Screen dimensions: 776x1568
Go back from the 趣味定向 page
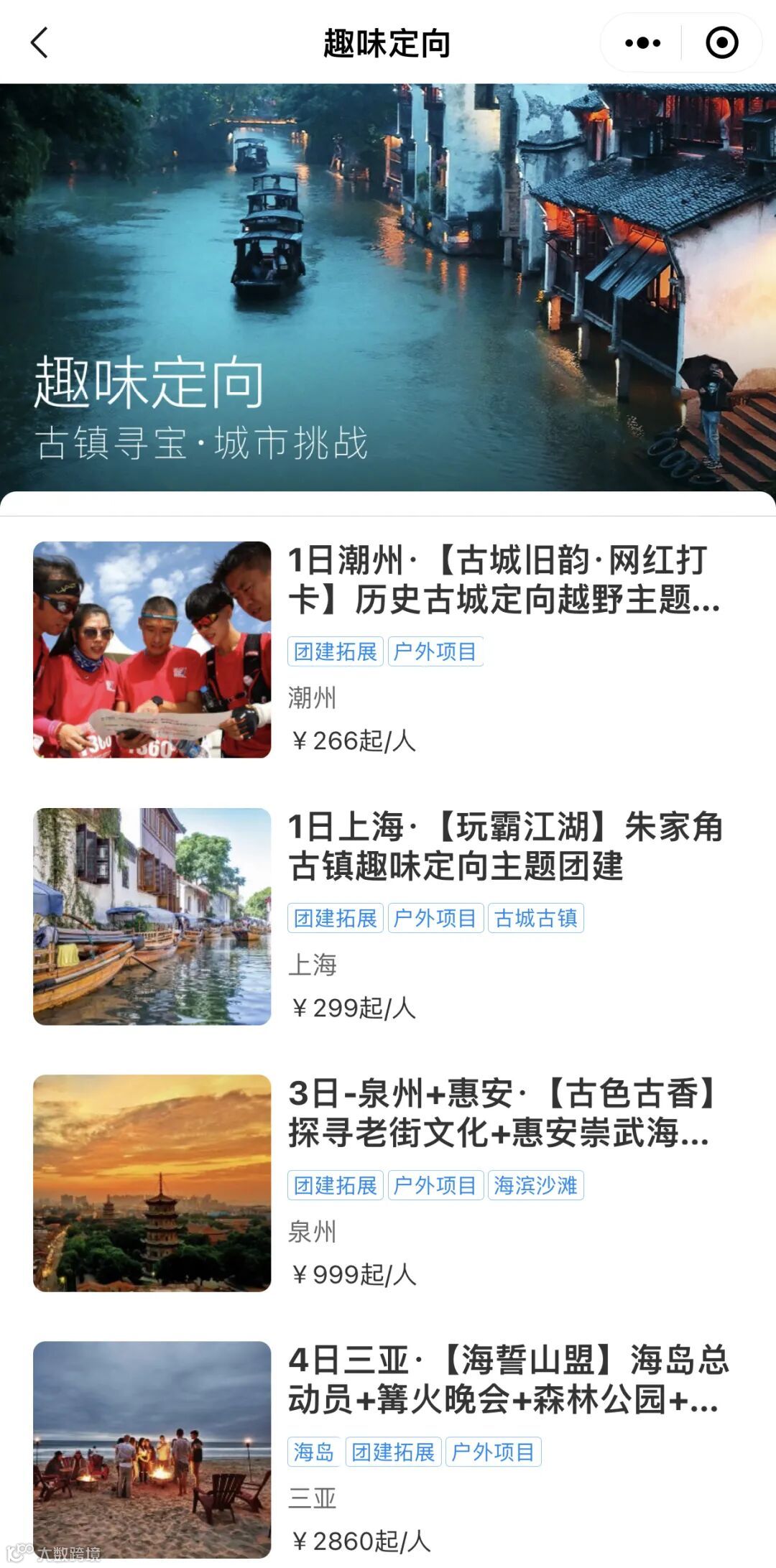pyautogui.click(x=40, y=43)
